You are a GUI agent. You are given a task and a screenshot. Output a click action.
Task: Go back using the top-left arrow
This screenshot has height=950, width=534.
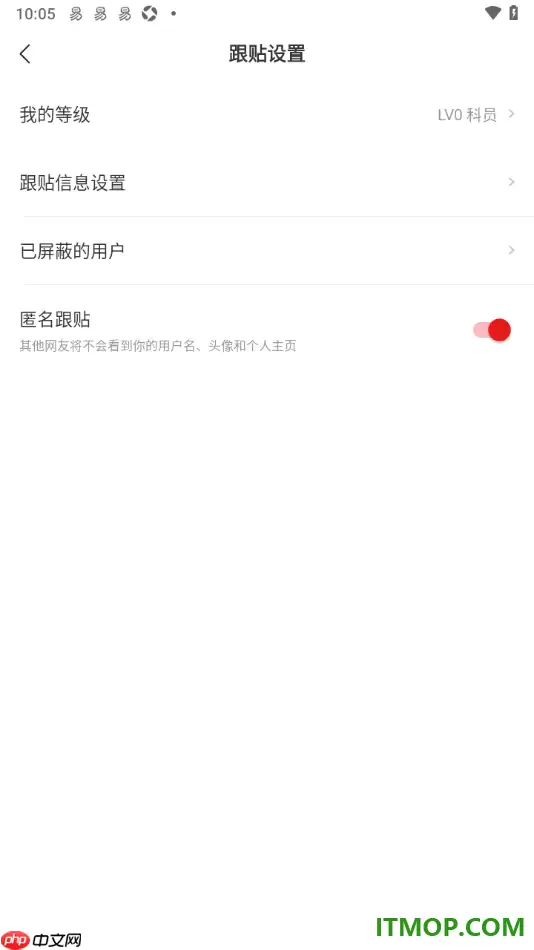[x=25, y=54]
